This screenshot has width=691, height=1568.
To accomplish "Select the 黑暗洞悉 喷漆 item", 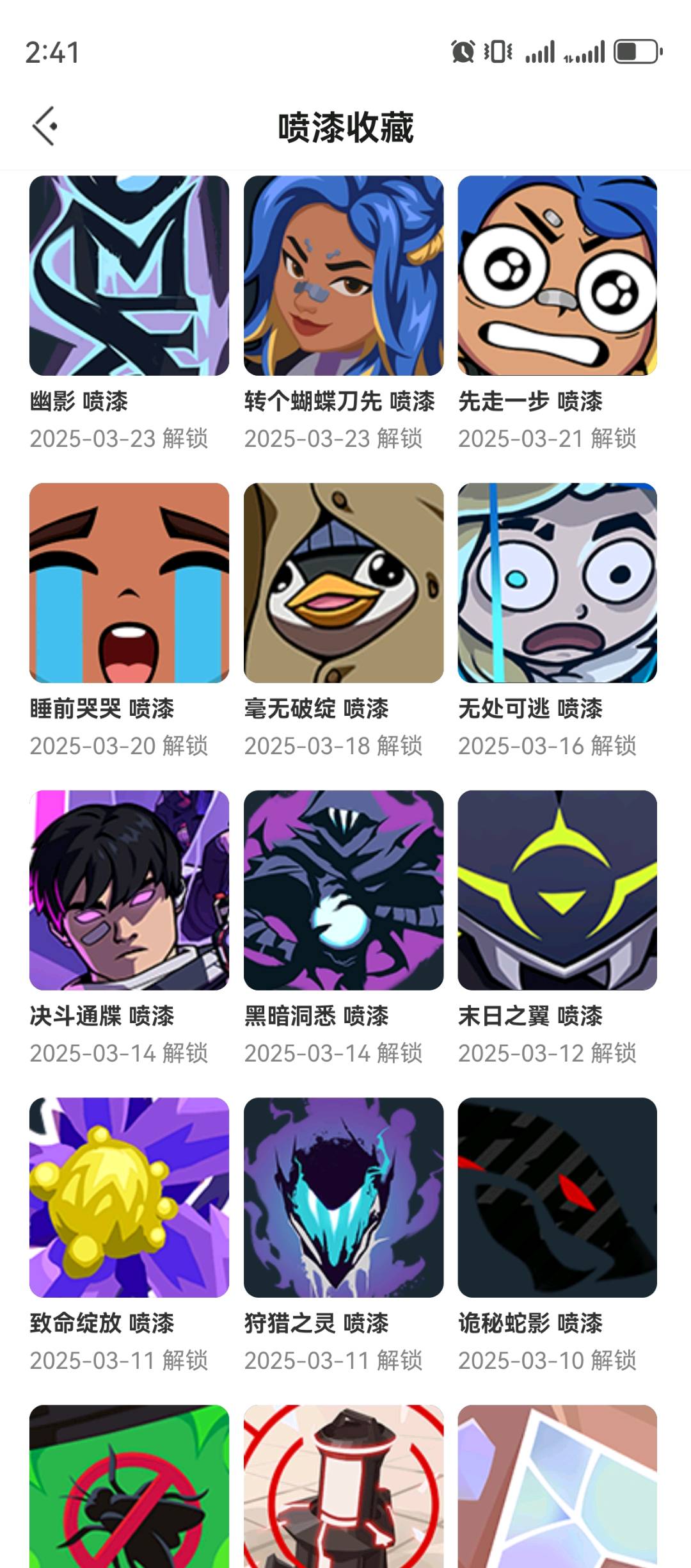I will (344, 891).
